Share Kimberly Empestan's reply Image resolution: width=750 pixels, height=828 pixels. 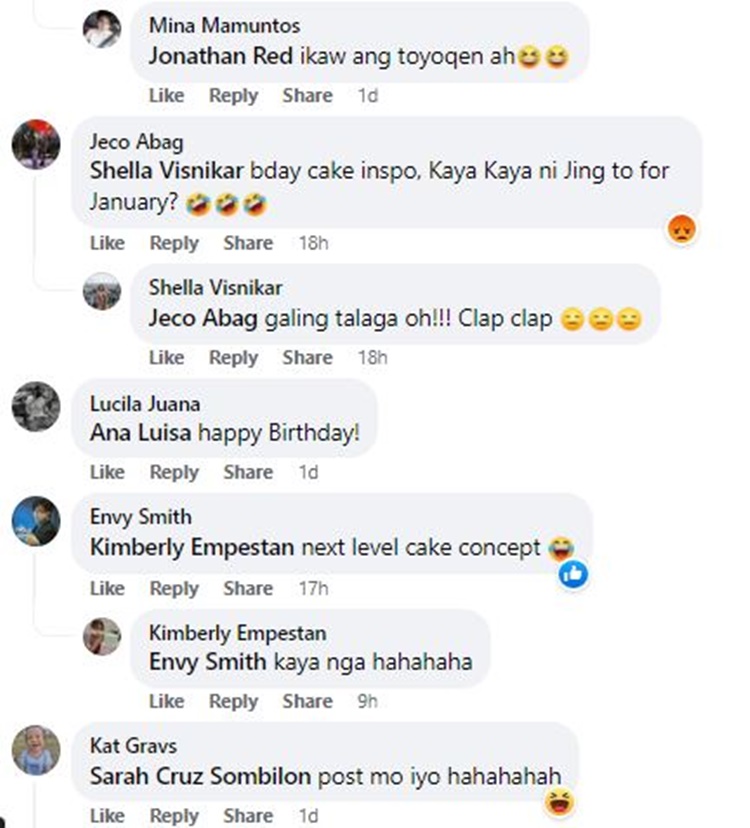[307, 701]
